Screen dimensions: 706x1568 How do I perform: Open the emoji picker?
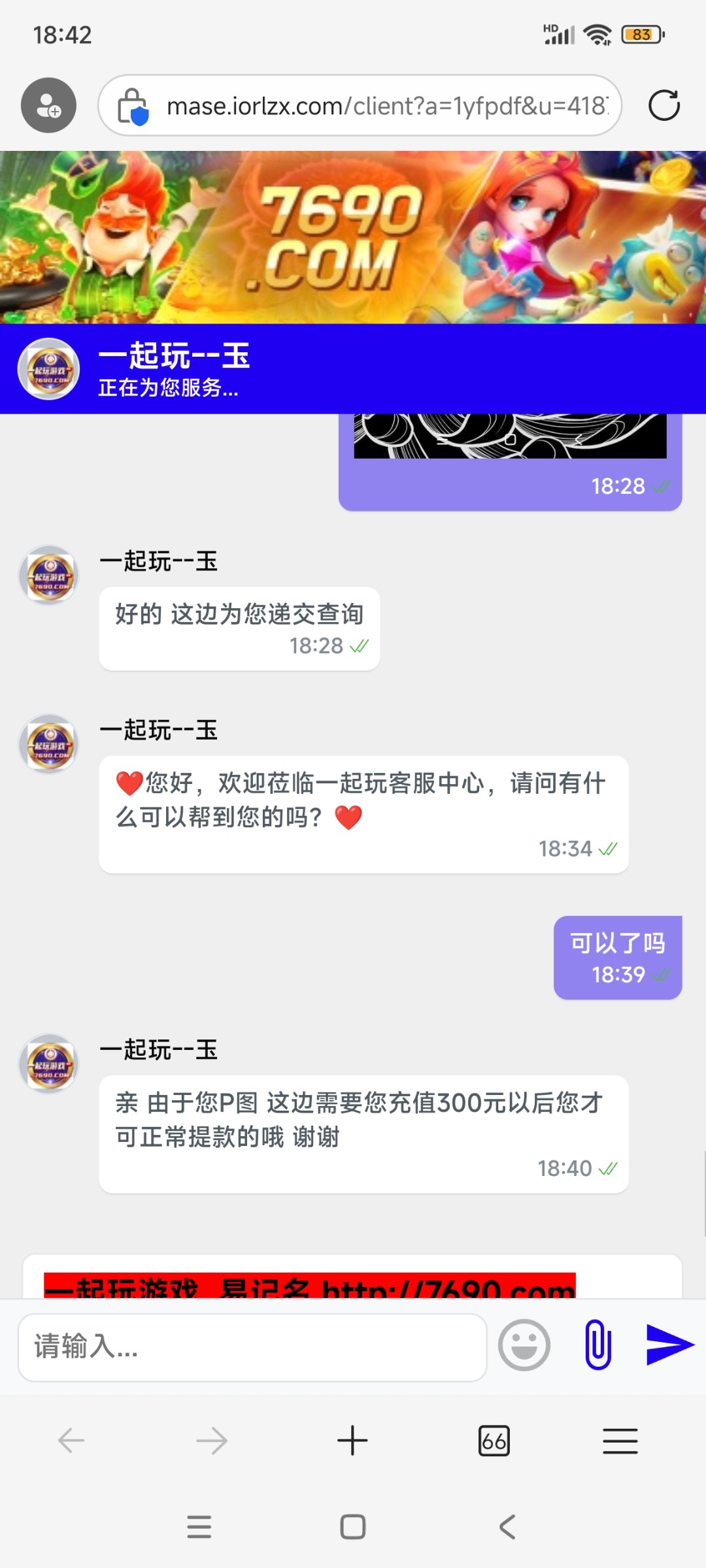coord(524,1345)
